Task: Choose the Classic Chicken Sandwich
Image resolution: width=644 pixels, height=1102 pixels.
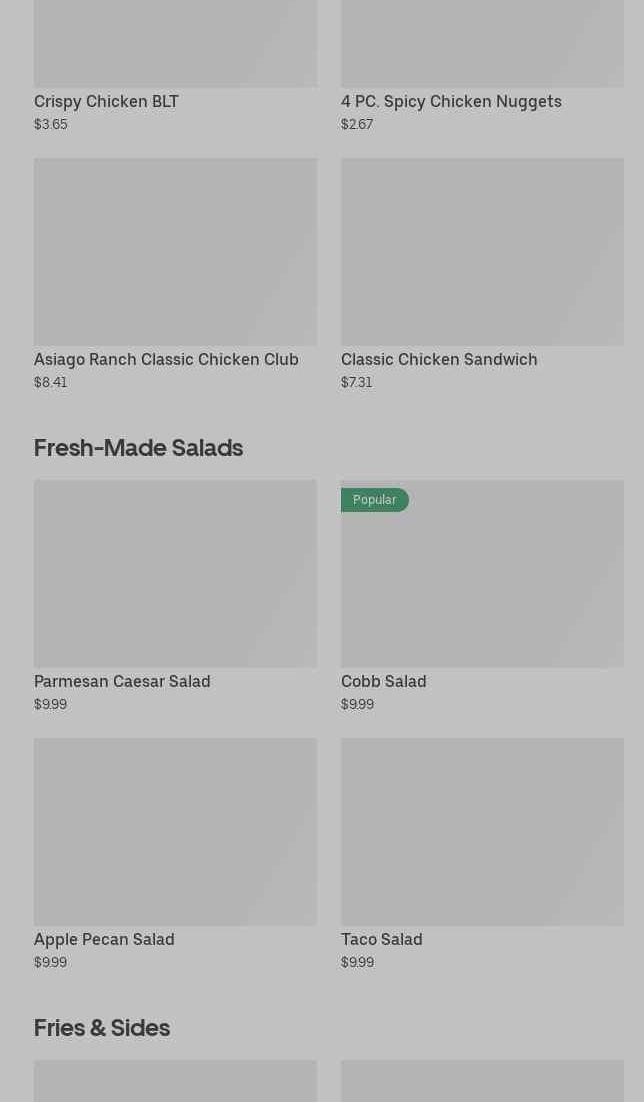Action: 482,274
